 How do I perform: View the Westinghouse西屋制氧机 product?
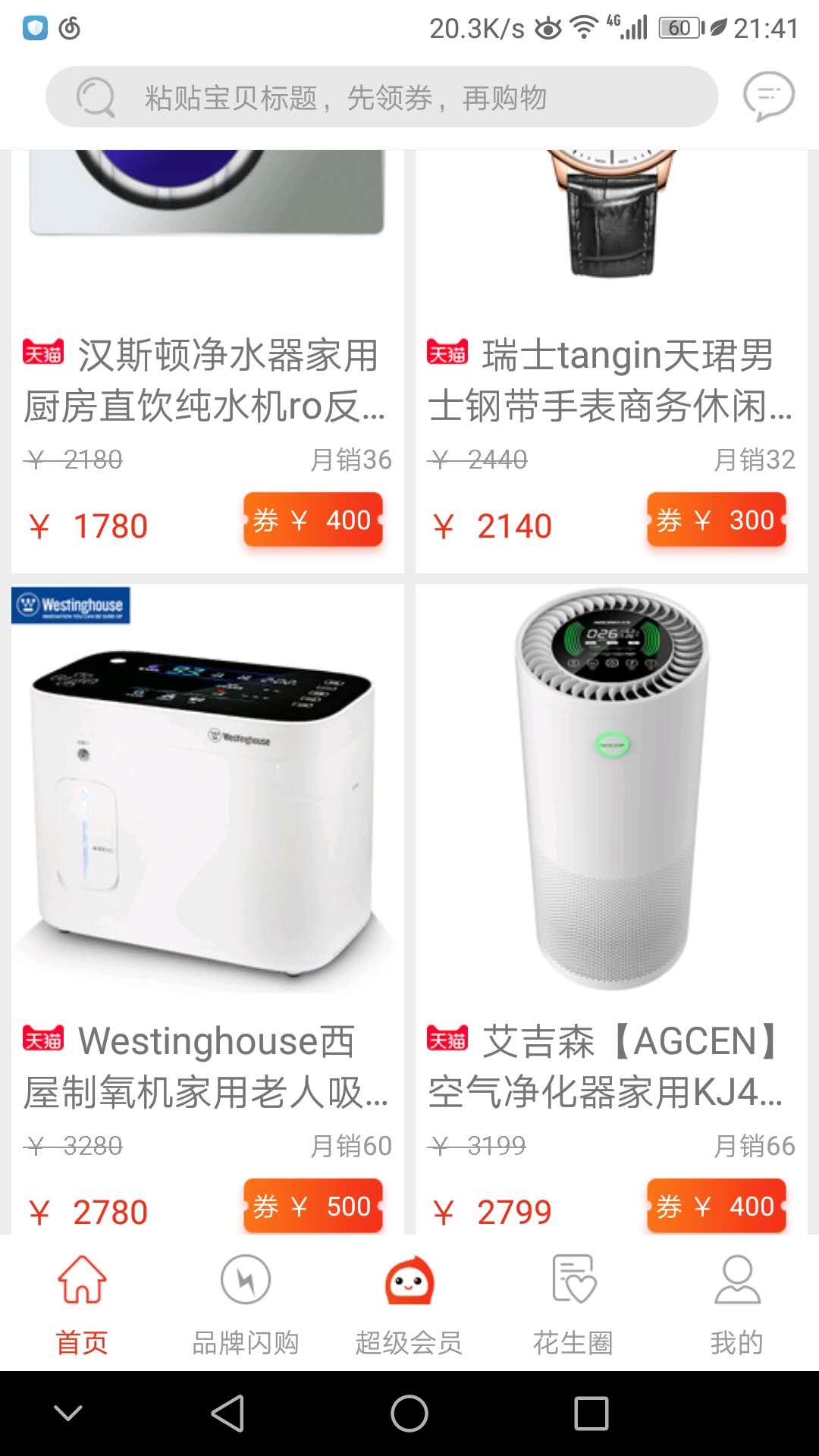click(x=206, y=834)
